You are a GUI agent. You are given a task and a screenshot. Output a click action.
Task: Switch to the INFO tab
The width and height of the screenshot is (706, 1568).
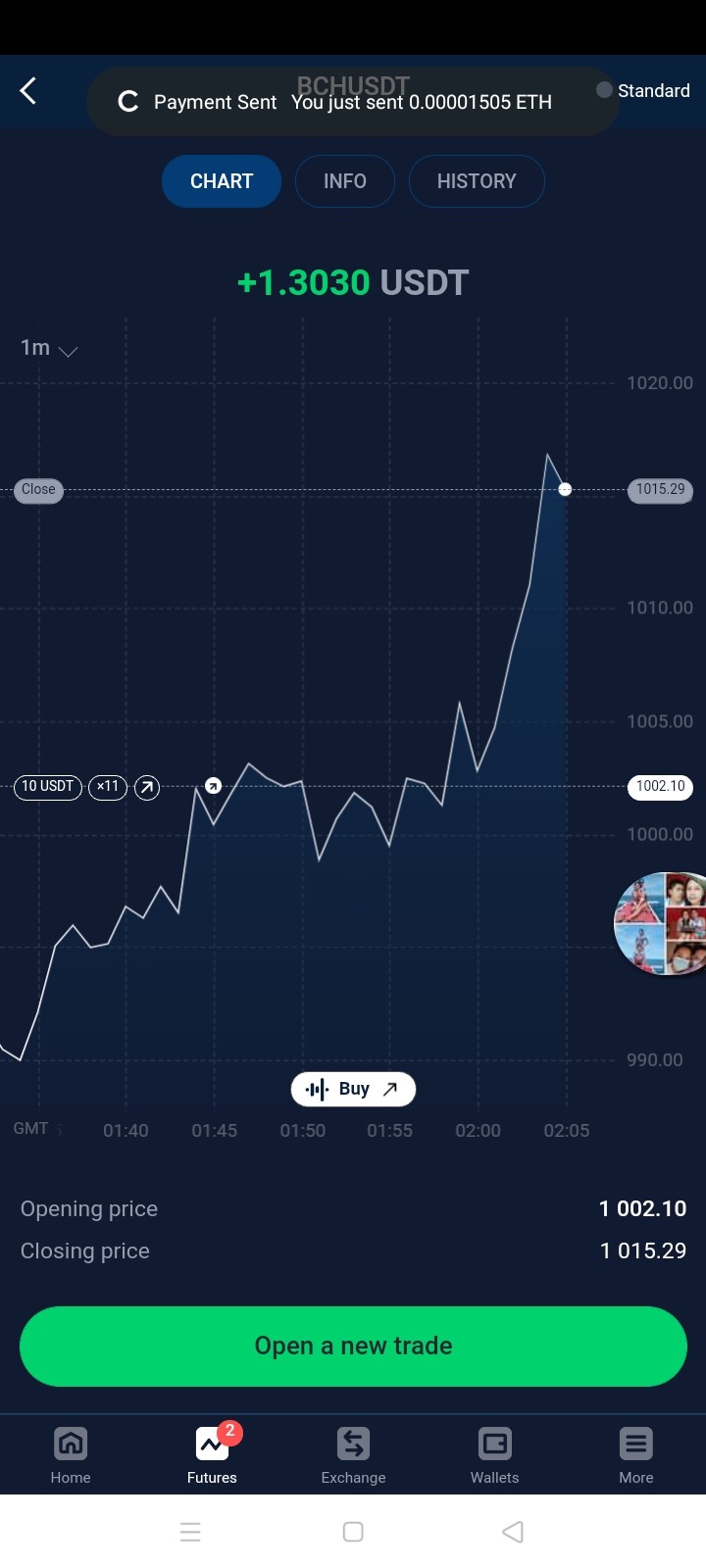(345, 181)
